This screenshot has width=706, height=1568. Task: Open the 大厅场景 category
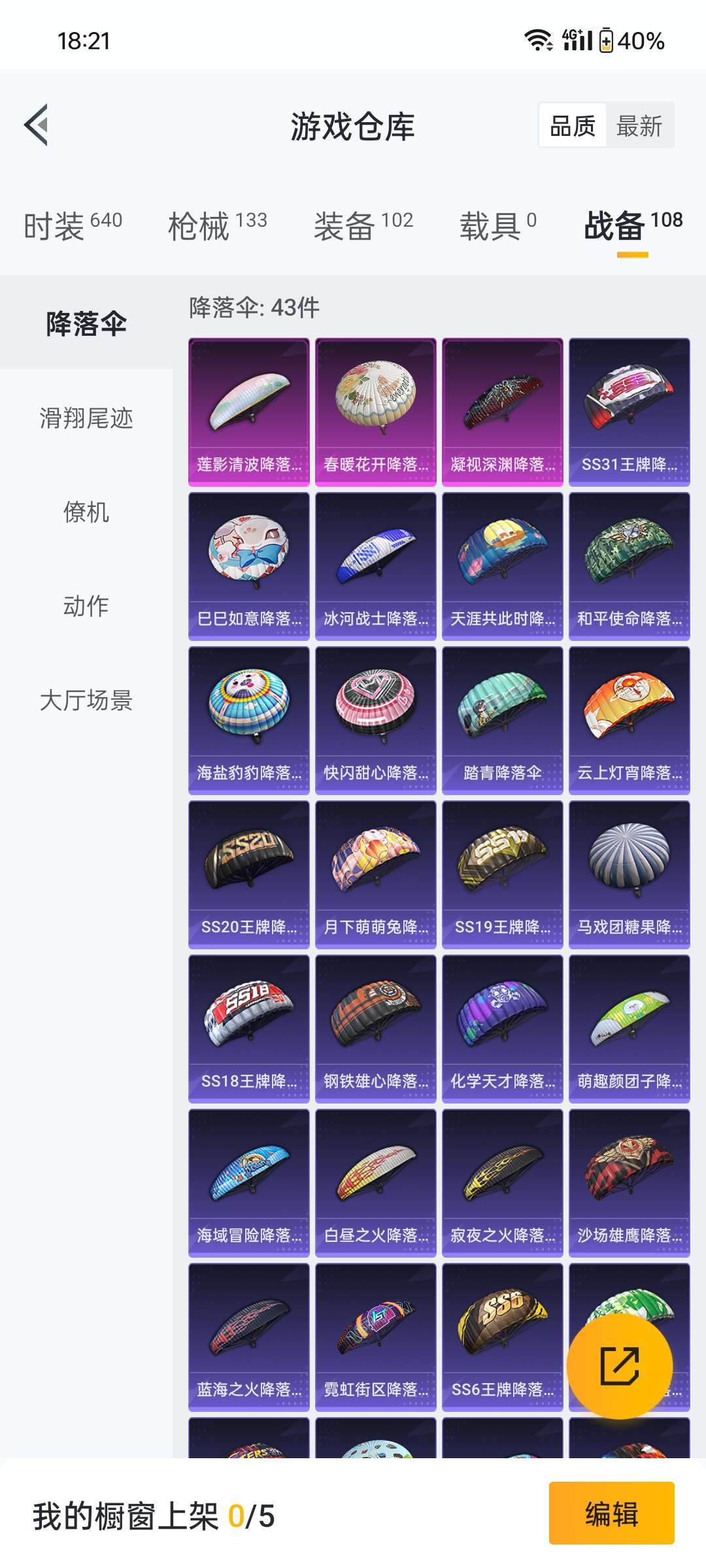tap(86, 700)
